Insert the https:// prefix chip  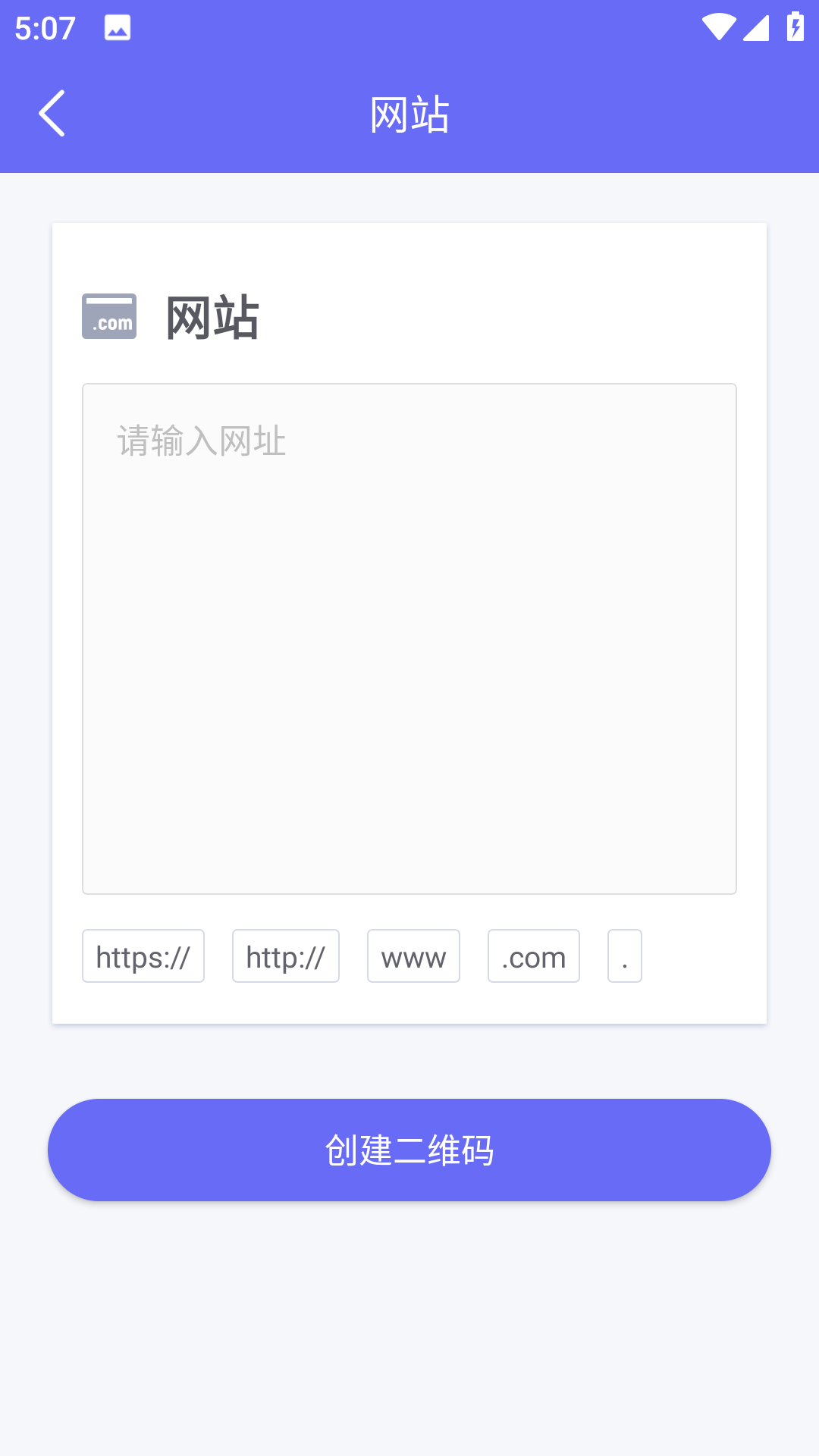(x=143, y=956)
